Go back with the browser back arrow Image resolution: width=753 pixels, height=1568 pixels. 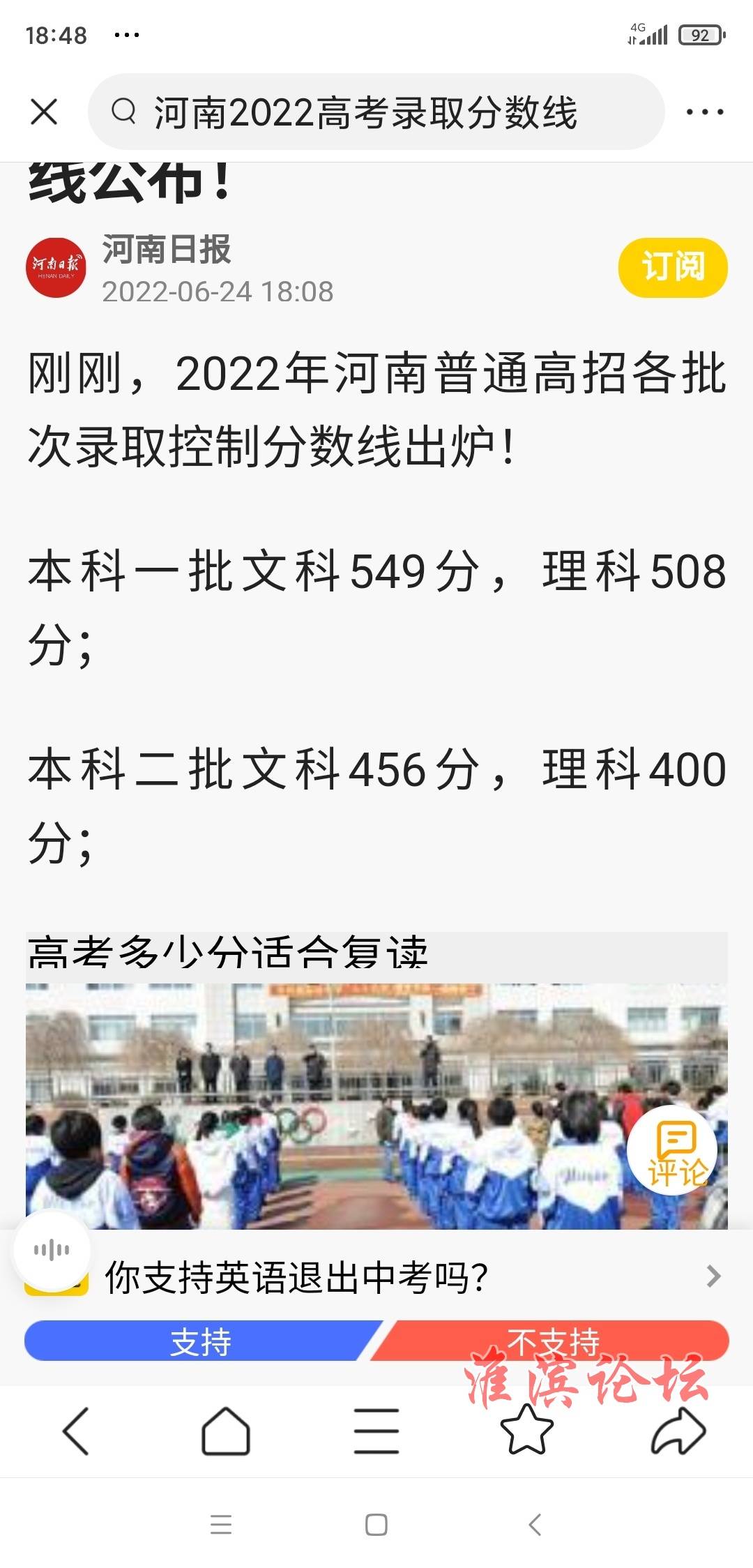pos(75,1431)
